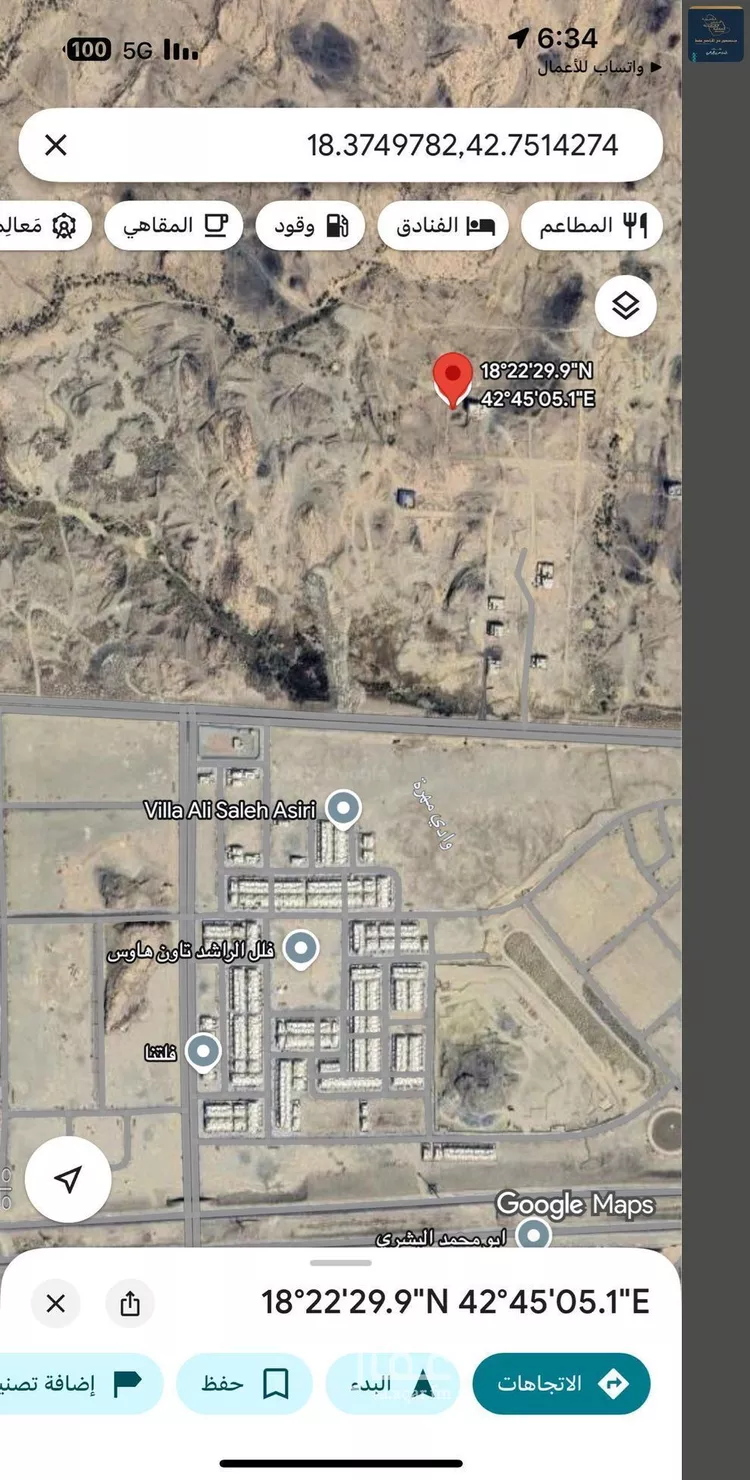Screen dimensions: 750x1480
Task: Center the map on my location
Action: [x=68, y=1180]
